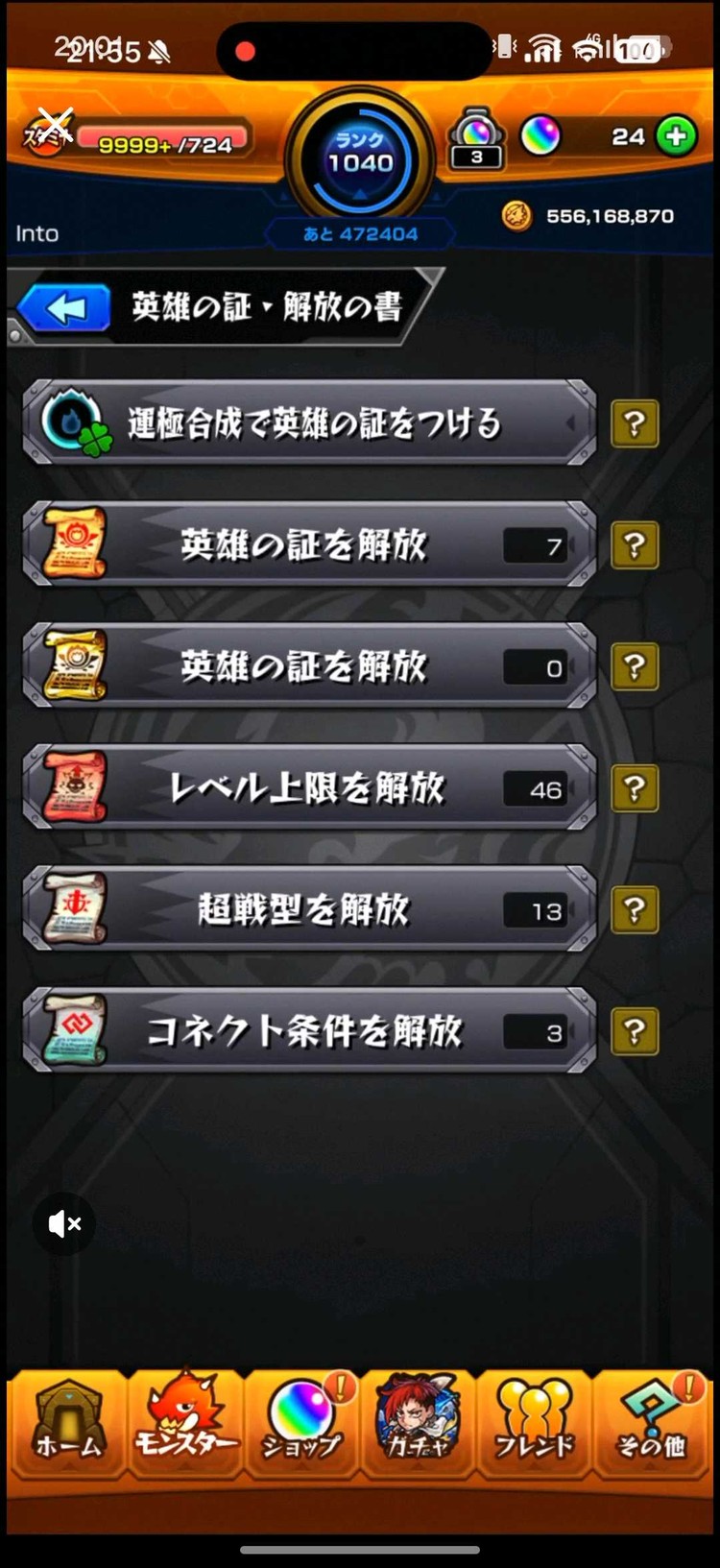Screen dimensions: 720x1568
Task: Open help for コネクト条件を解放
Action: [635, 1030]
